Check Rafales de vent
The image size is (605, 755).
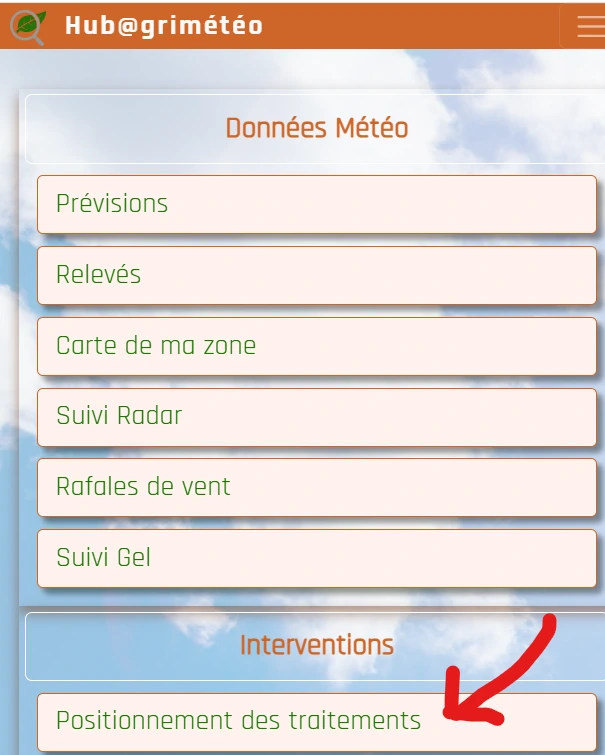316,487
